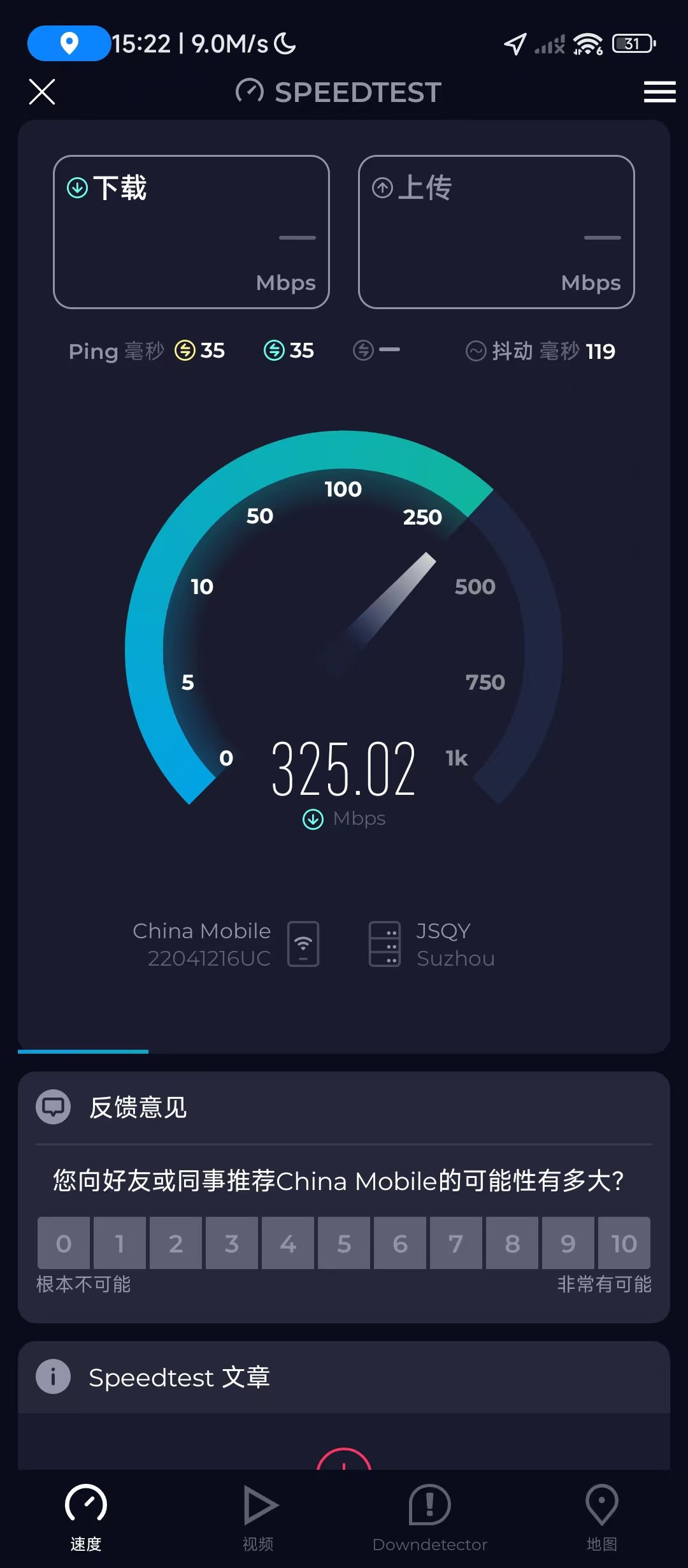Rate recommendation likelihood as 9

pyautogui.click(x=568, y=1243)
